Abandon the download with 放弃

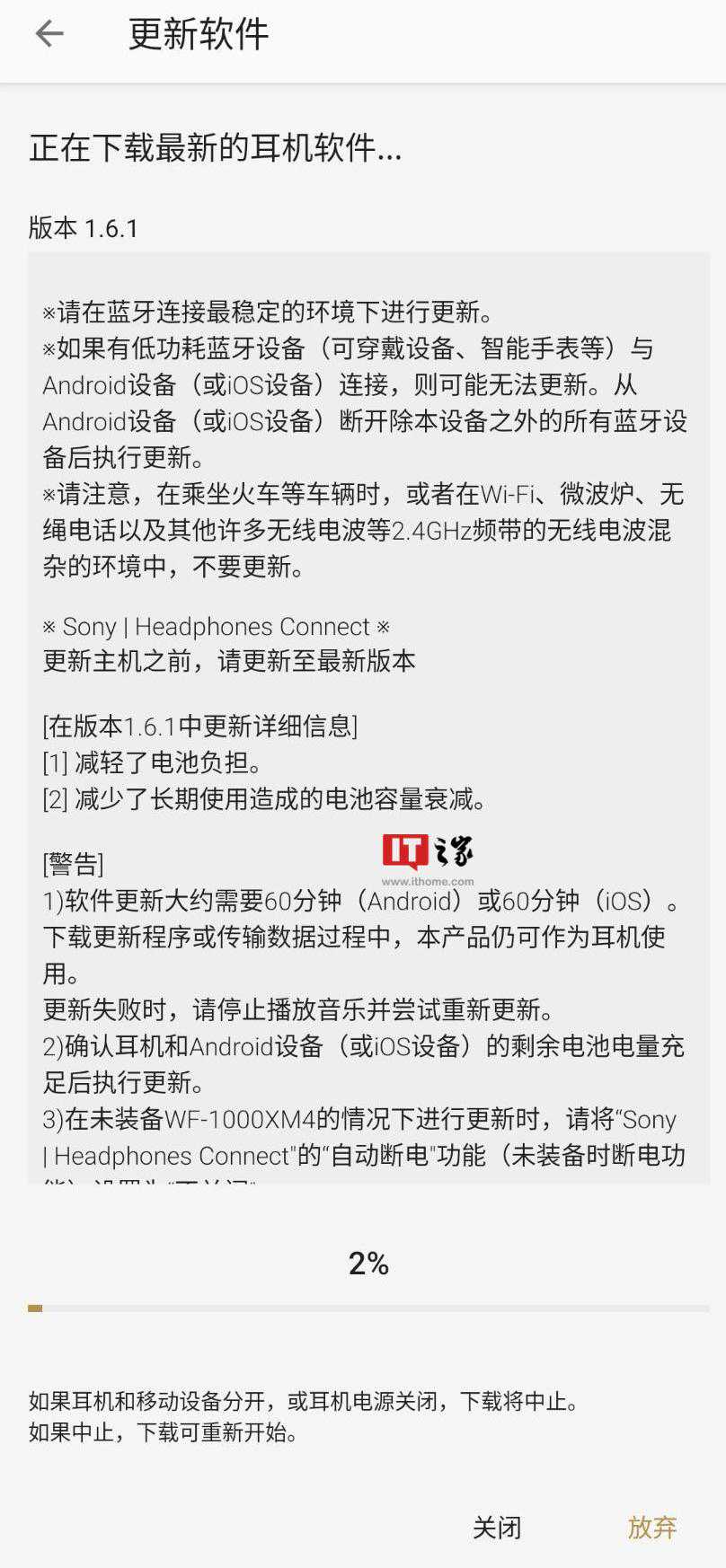tap(651, 1527)
